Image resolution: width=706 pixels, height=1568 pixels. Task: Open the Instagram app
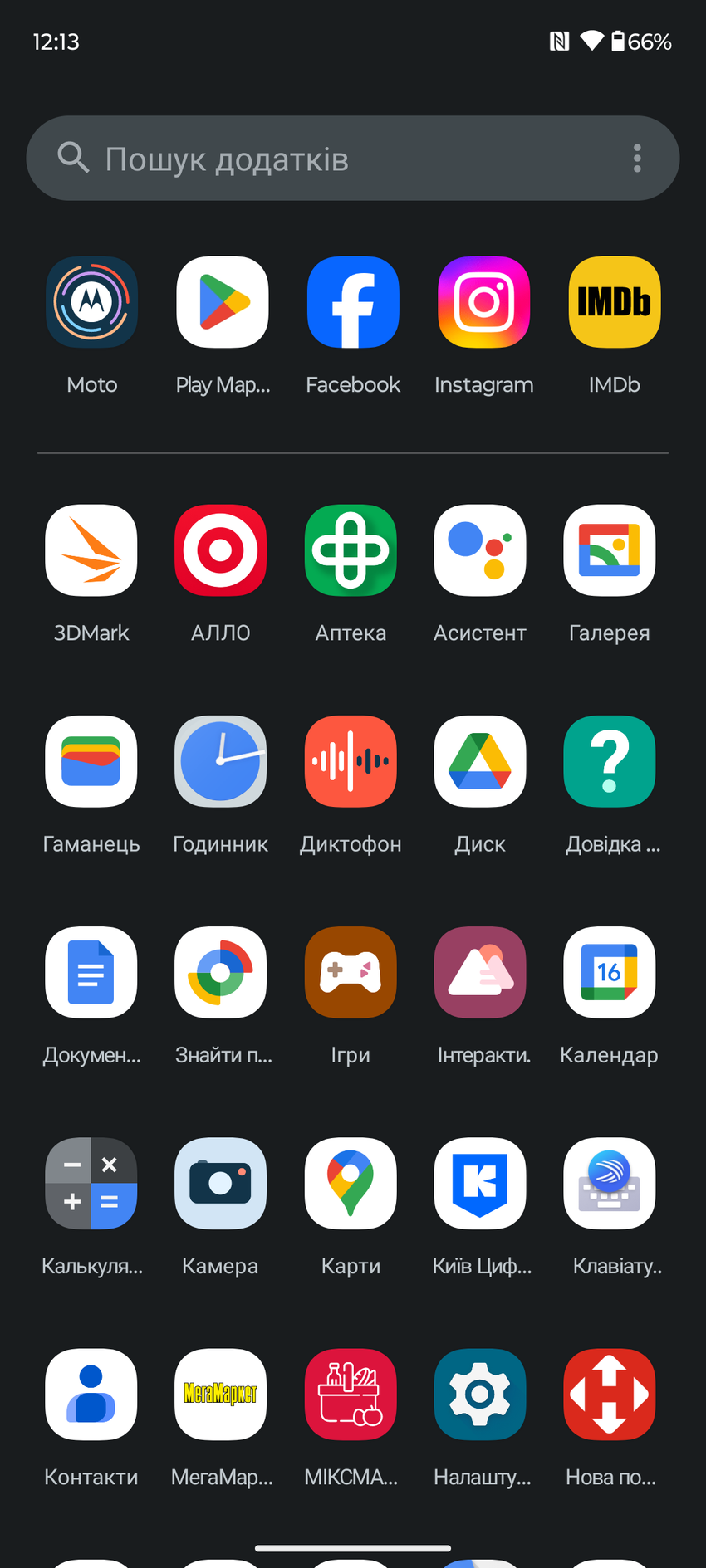point(483,303)
